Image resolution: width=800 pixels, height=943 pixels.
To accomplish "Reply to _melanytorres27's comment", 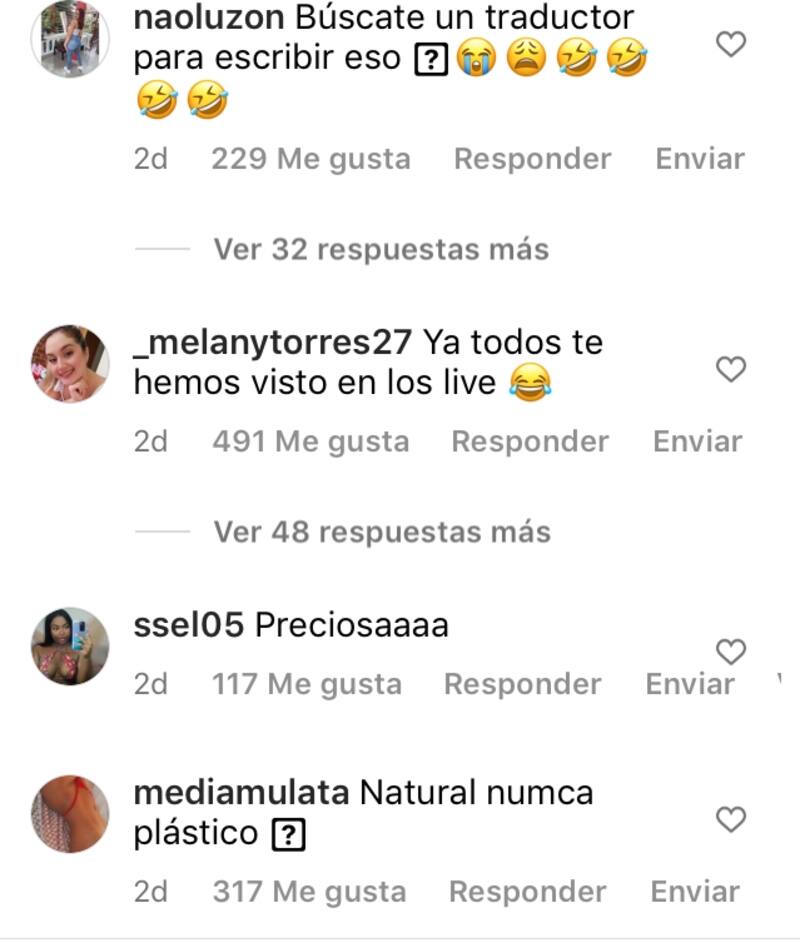I will (530, 442).
